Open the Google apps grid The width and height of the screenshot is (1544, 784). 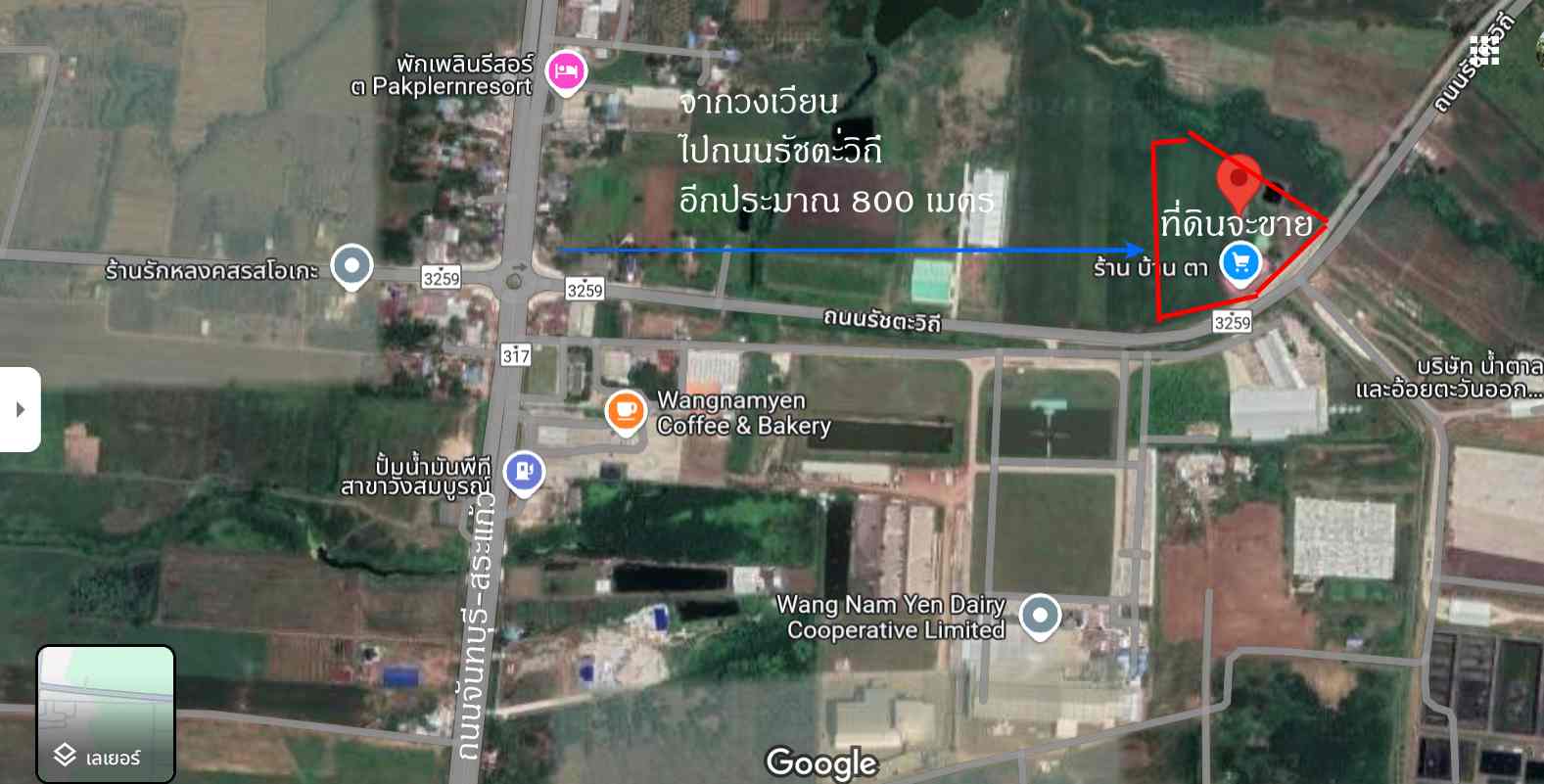(1484, 50)
